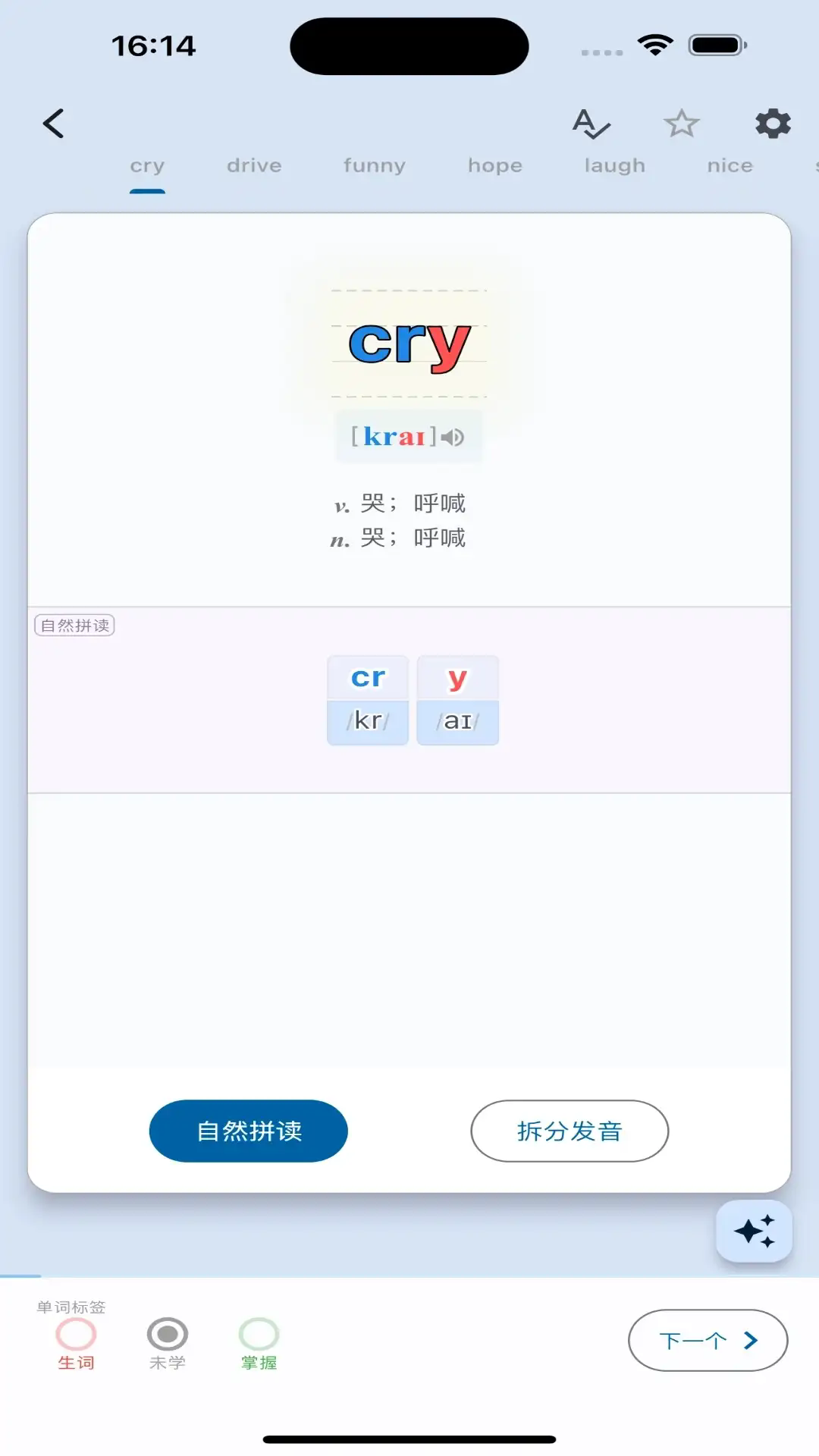Tap the phonetic transcription [kraɪ]
Screen dimensions: 819x1456
point(394,436)
